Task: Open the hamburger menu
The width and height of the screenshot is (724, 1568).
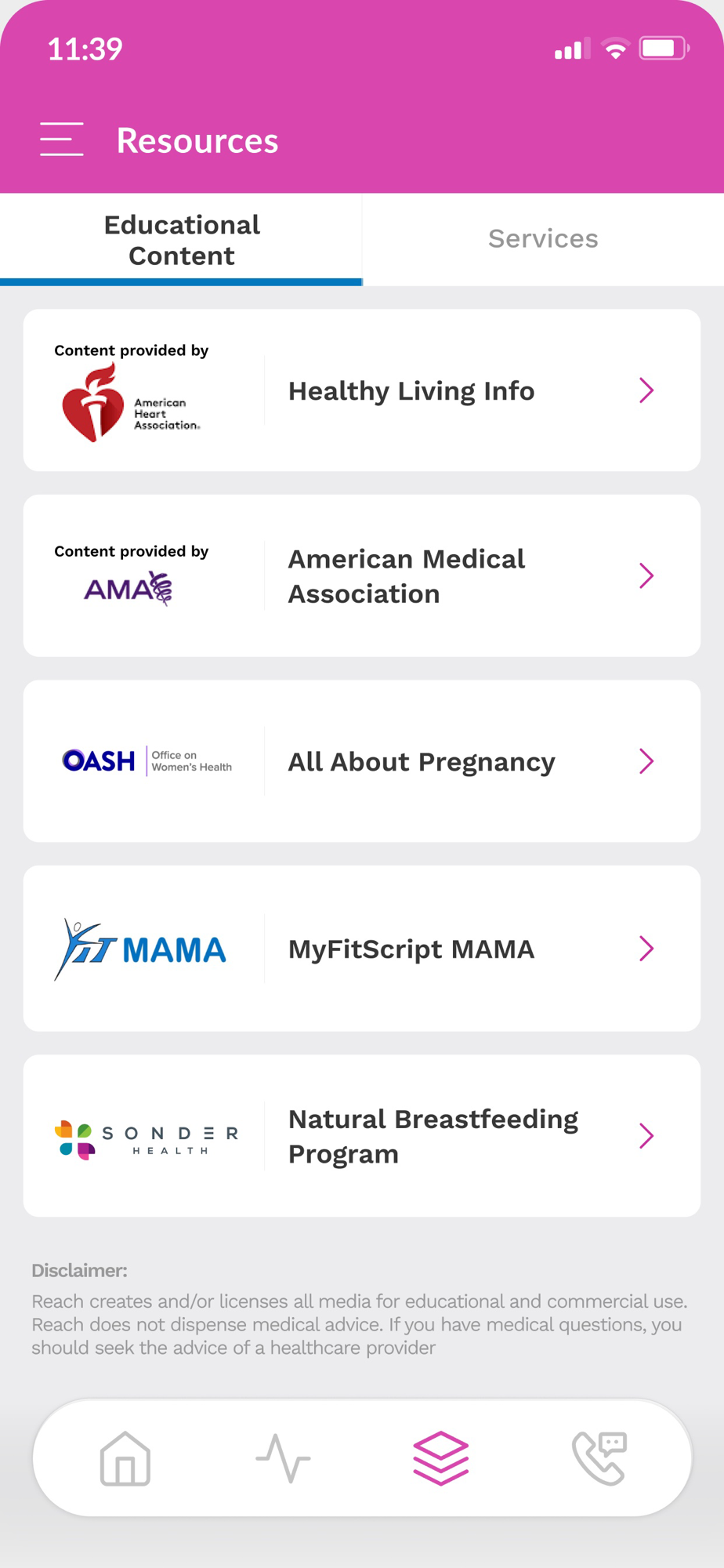Action: coord(62,140)
